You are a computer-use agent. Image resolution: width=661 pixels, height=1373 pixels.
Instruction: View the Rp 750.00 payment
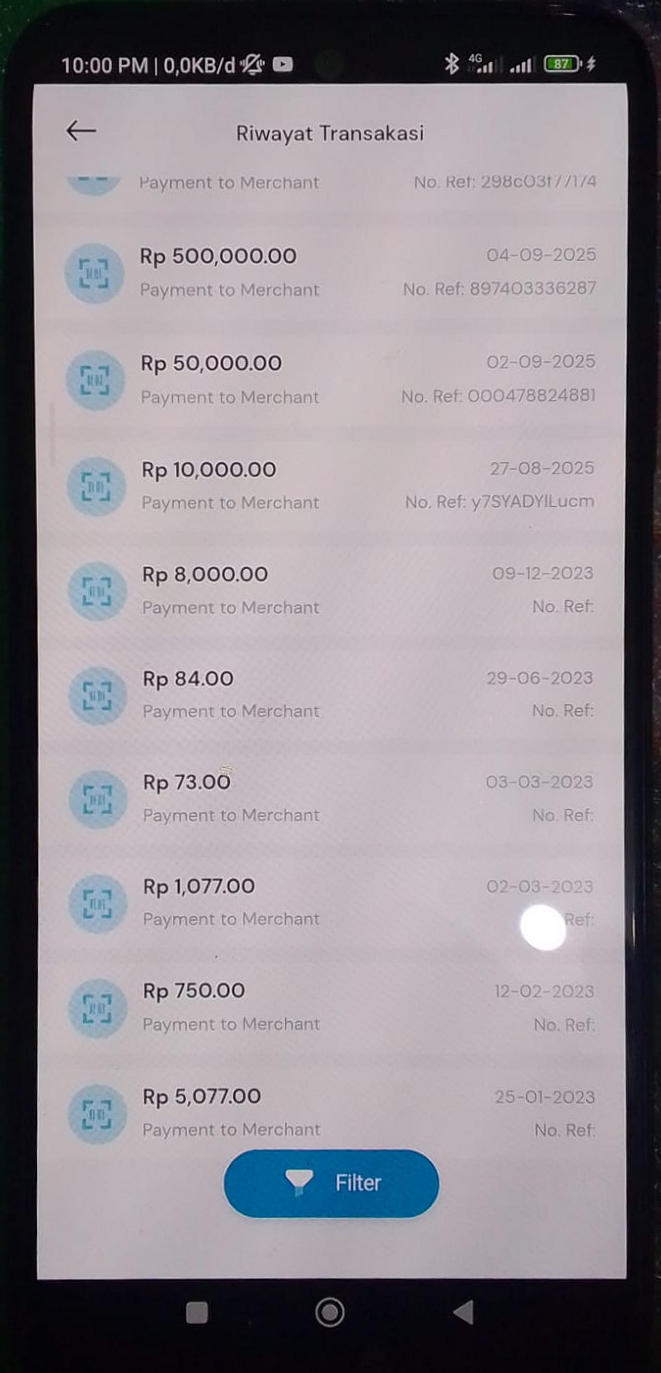pyautogui.click(x=330, y=1006)
